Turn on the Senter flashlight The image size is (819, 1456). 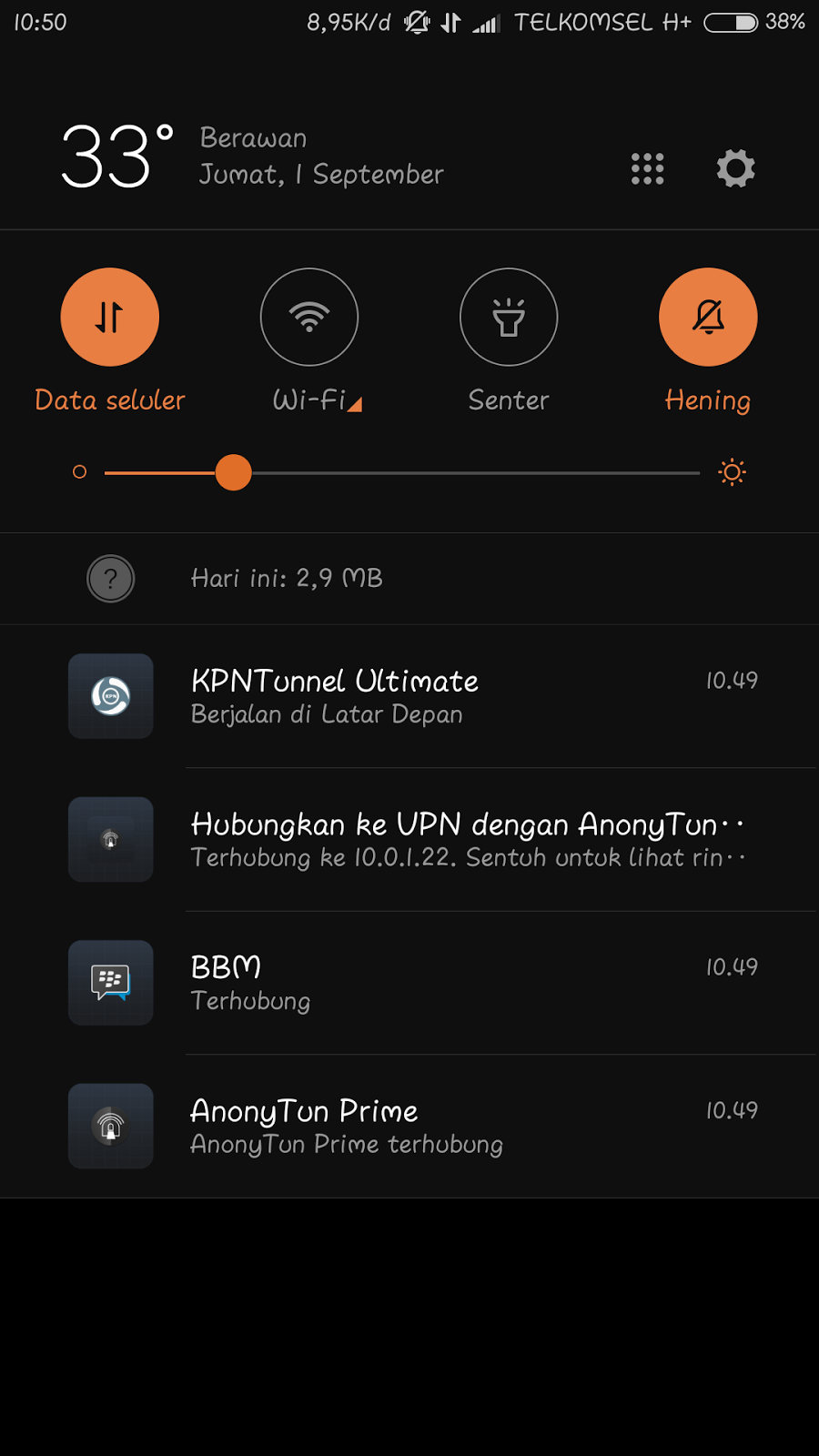[x=509, y=317]
